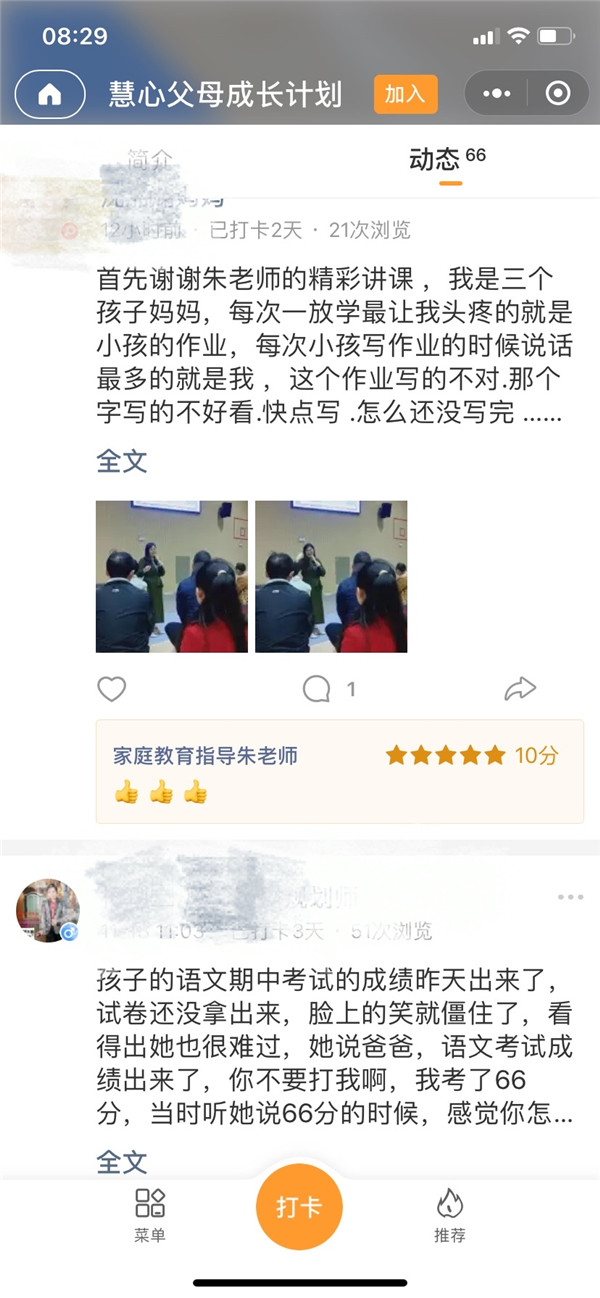Open the overflow dots on the second post

[570, 896]
